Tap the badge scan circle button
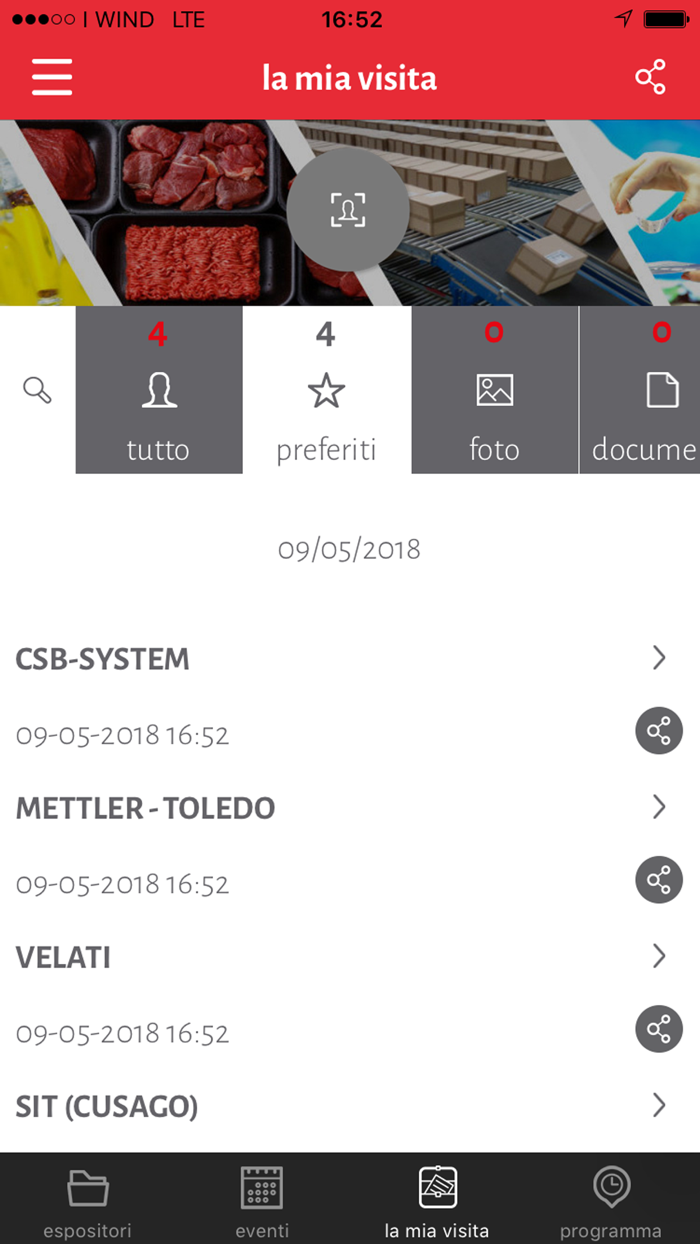The image size is (700, 1244). 348,210
